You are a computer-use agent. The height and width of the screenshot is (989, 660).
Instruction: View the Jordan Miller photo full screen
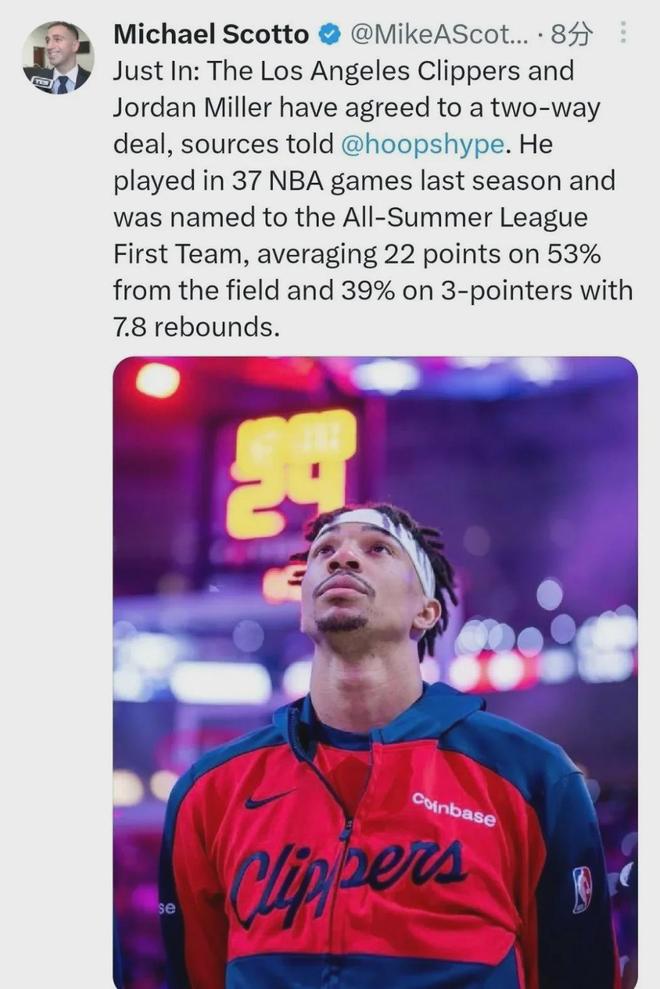[375, 670]
